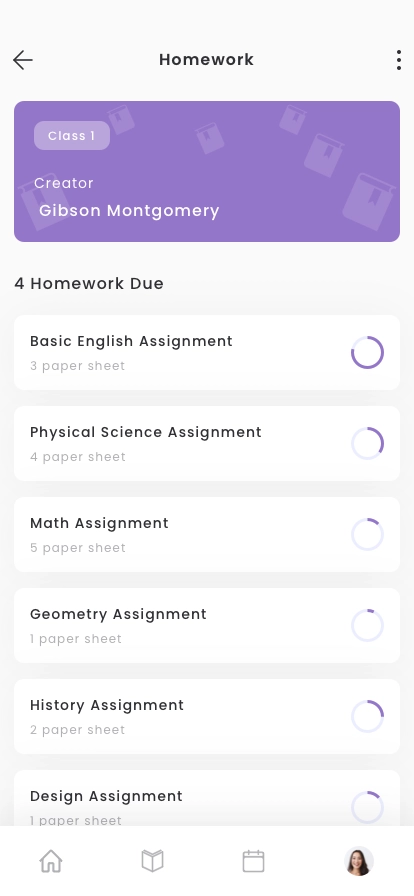Switch to the Home tab
The image size is (414, 896).
[51, 861]
